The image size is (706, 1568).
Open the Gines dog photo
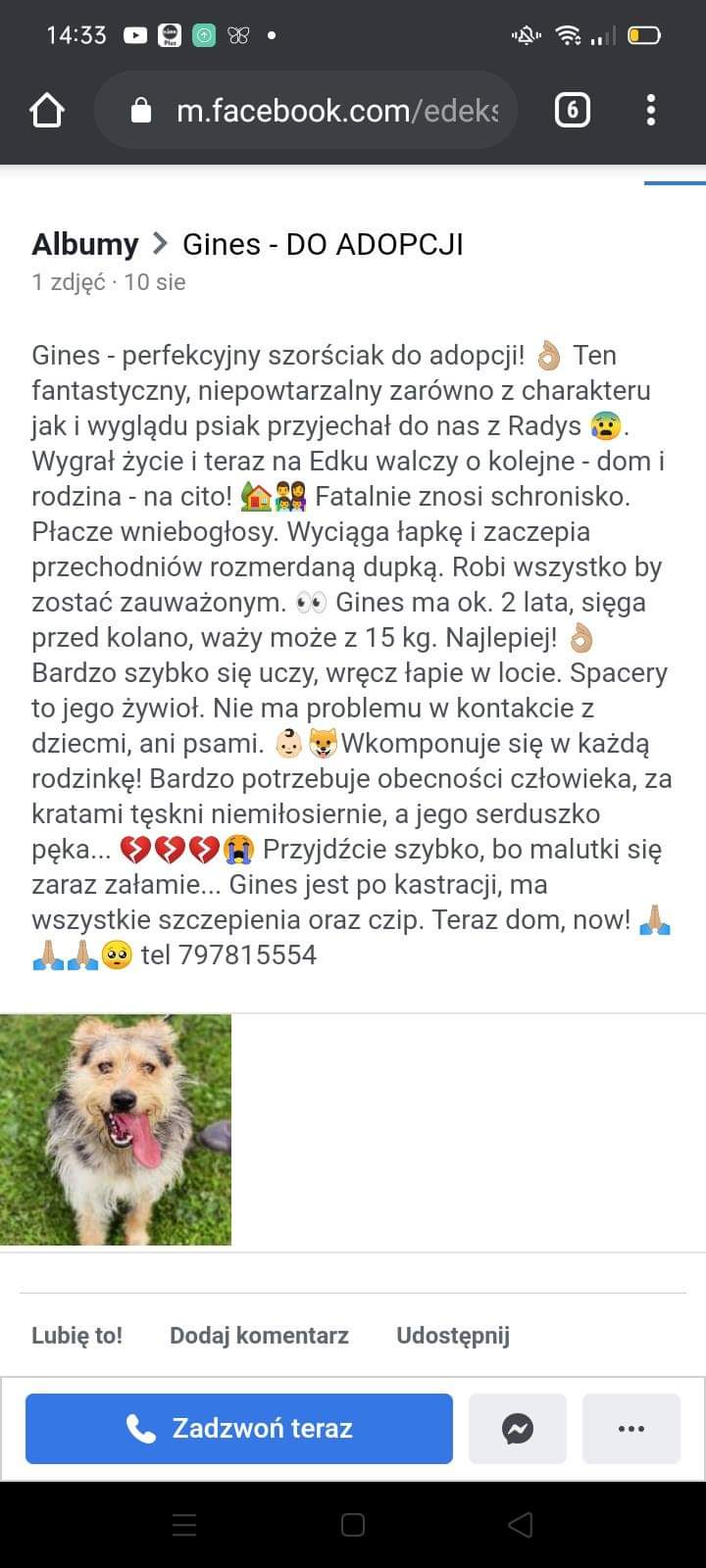point(116,1130)
